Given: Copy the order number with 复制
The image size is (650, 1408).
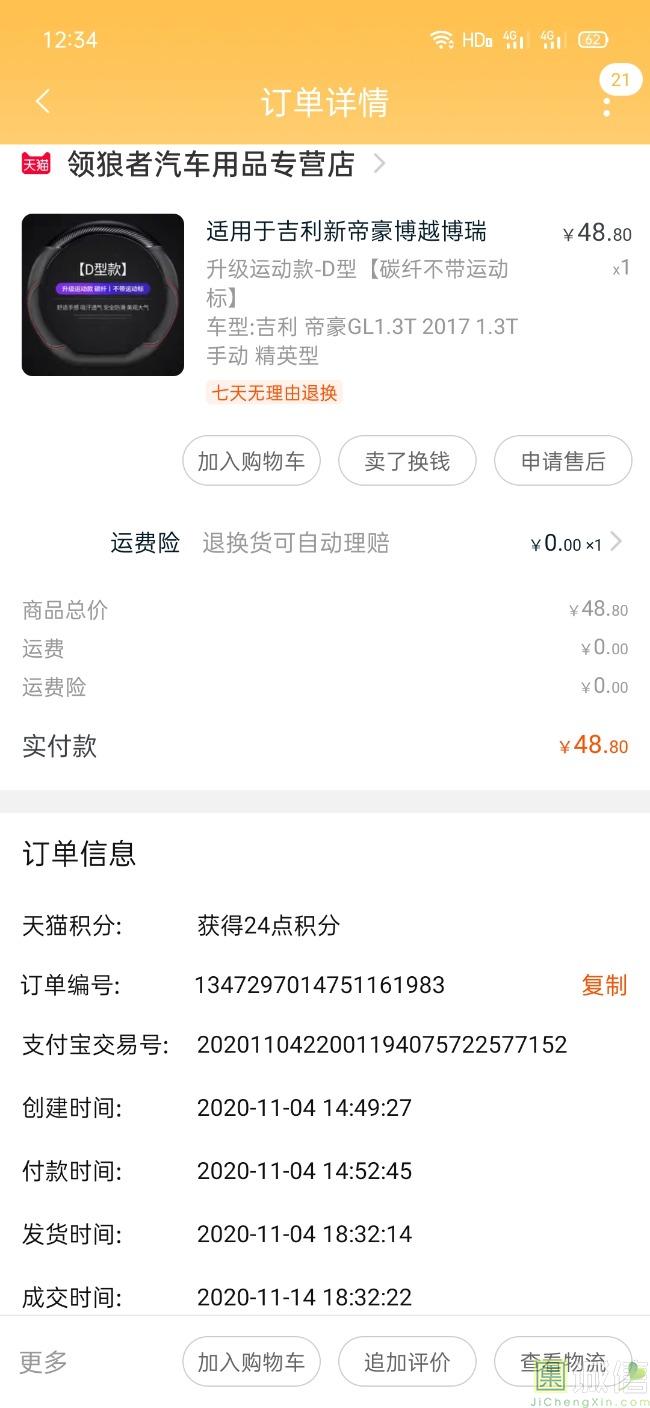Looking at the screenshot, I should click(604, 985).
